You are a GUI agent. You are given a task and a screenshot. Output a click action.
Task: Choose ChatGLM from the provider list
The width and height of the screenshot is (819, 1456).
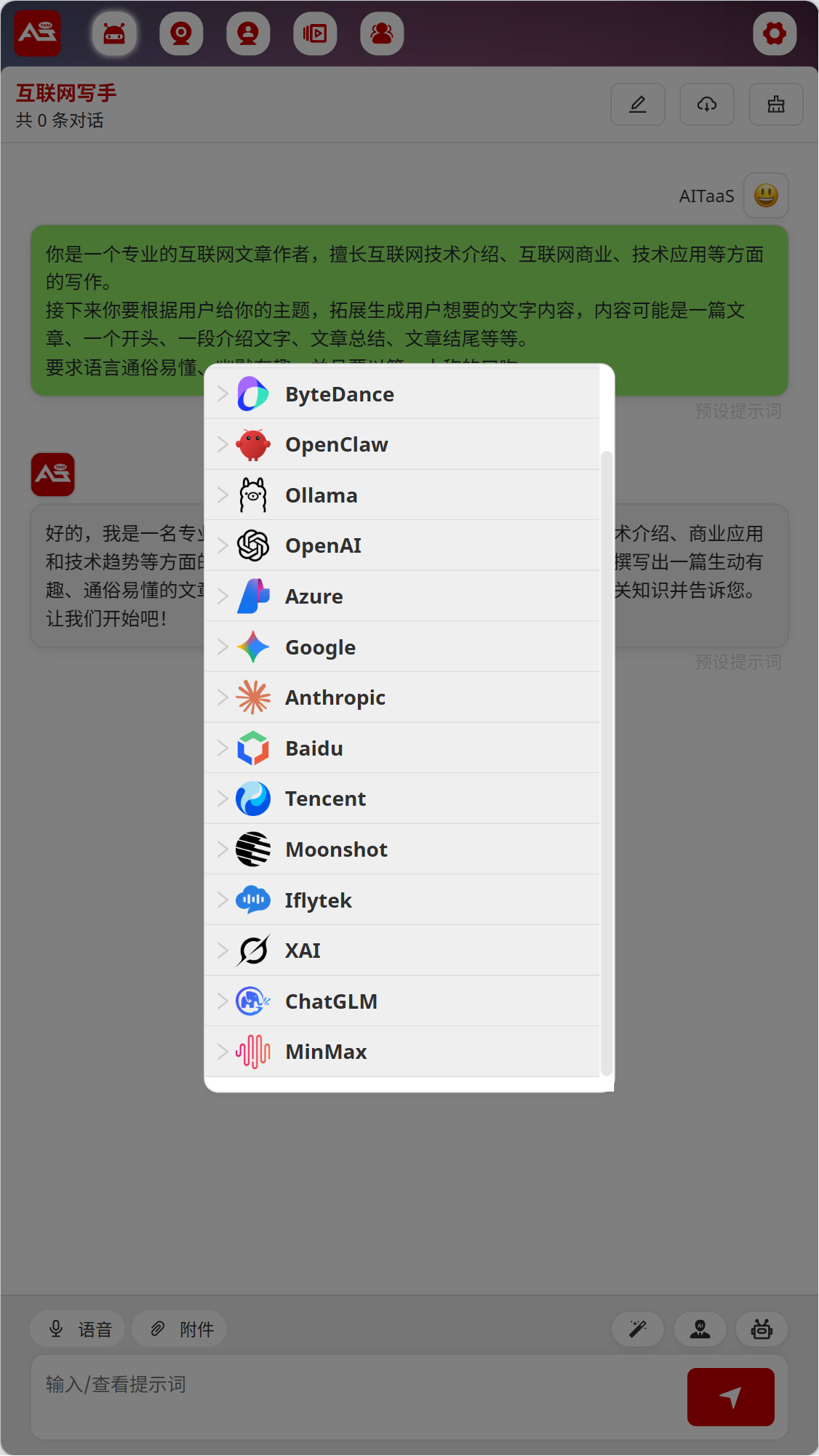pos(402,1001)
